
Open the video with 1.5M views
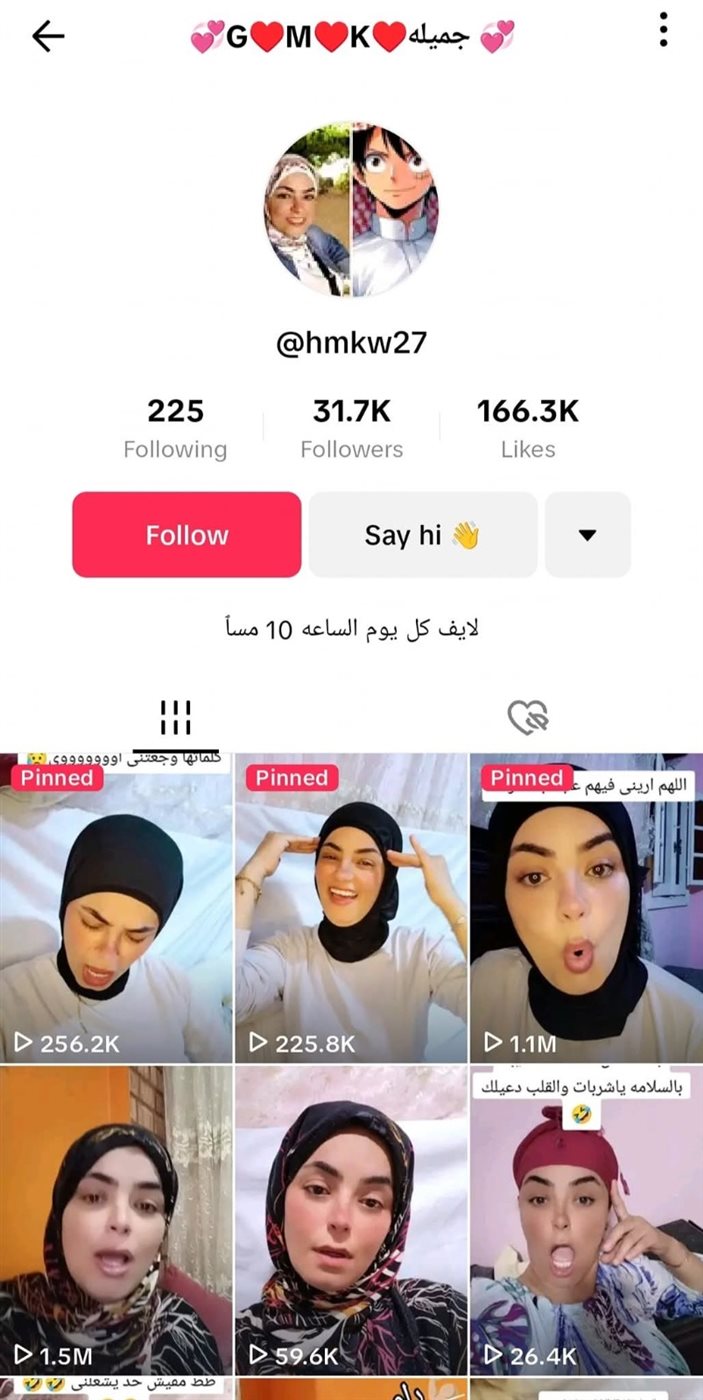point(116,1220)
